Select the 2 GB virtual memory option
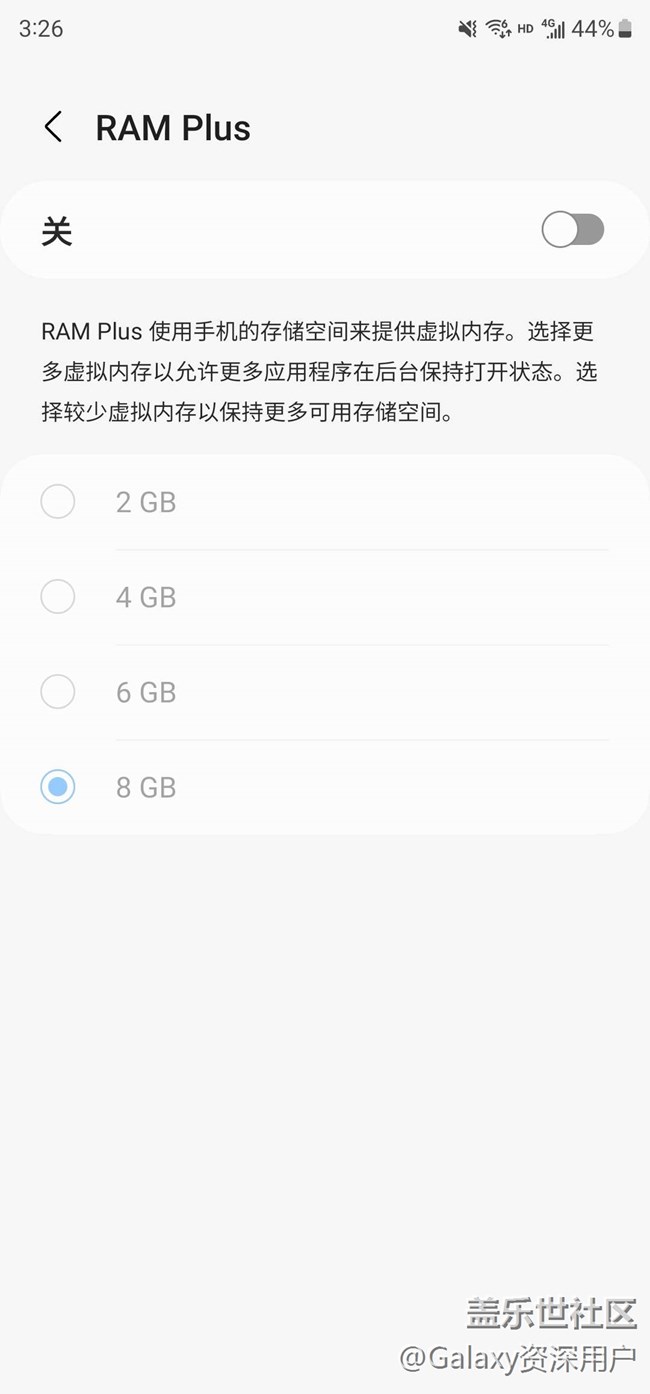 click(58, 502)
